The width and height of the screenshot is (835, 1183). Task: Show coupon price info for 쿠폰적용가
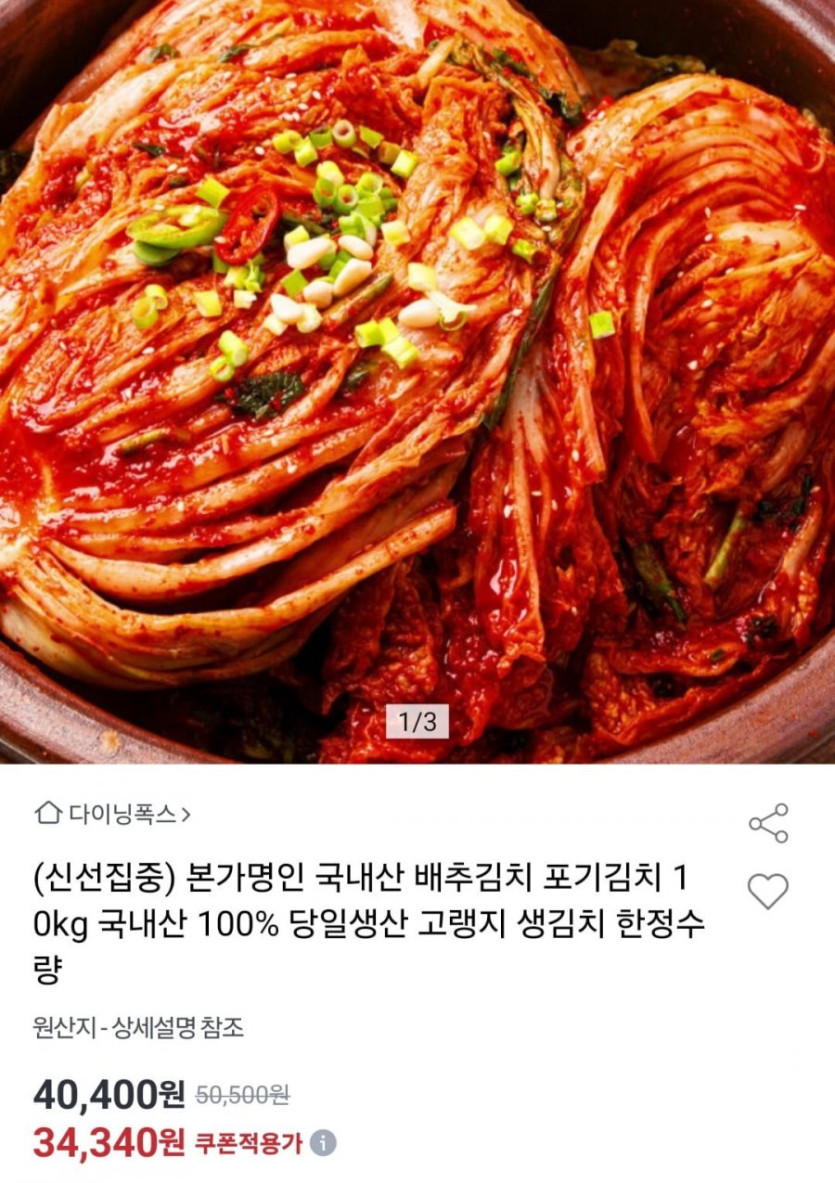[x=323, y=1143]
